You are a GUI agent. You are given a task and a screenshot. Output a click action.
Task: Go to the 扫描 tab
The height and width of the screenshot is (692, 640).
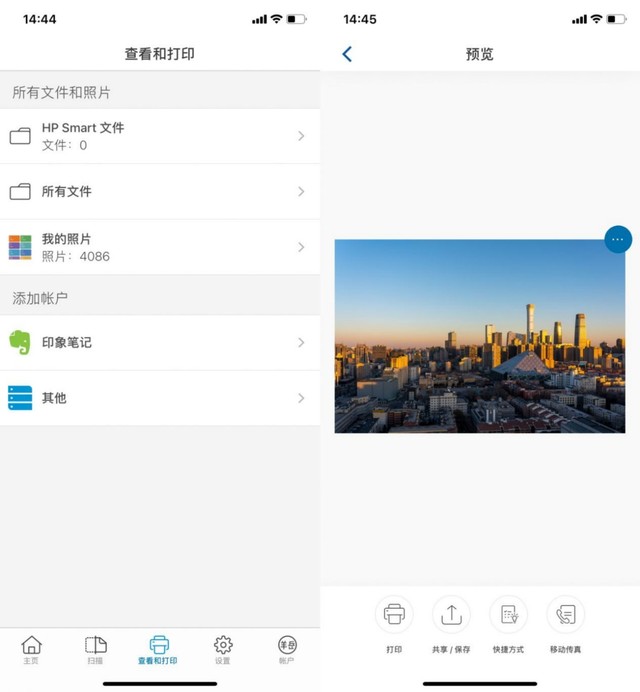click(x=95, y=649)
